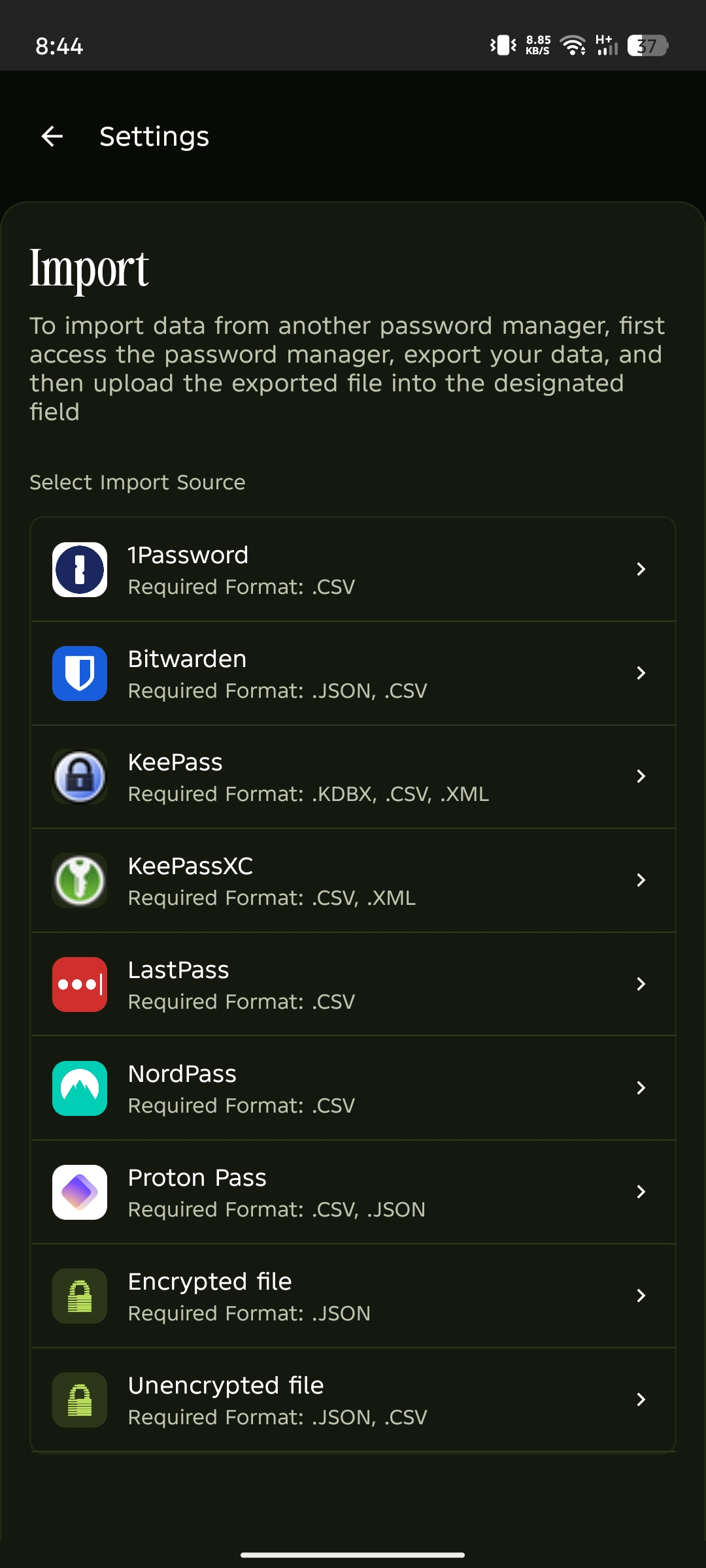Open the chevron beside 1Password
Screen dimensions: 706x1568
coord(641,568)
